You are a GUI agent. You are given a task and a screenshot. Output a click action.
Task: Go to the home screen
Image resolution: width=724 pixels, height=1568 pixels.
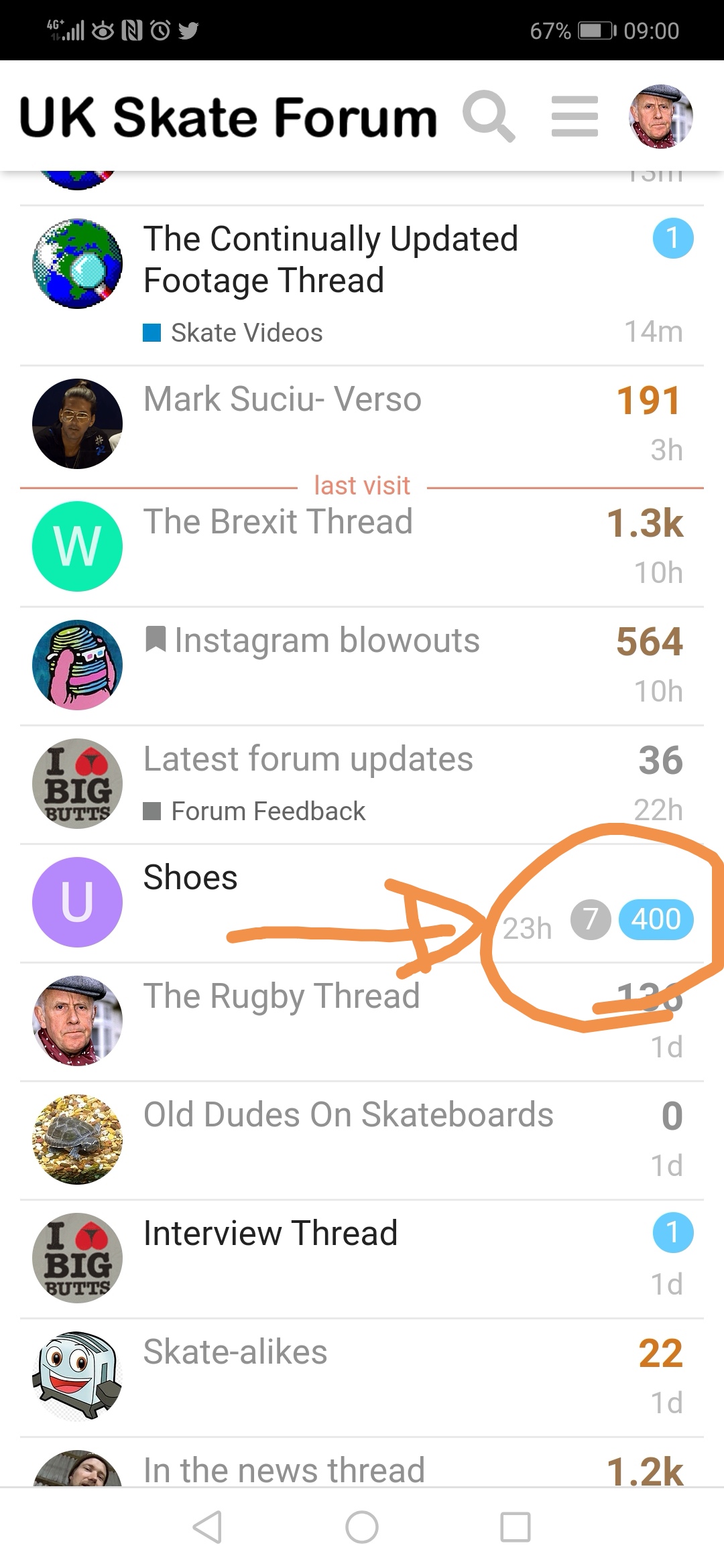point(362,1528)
